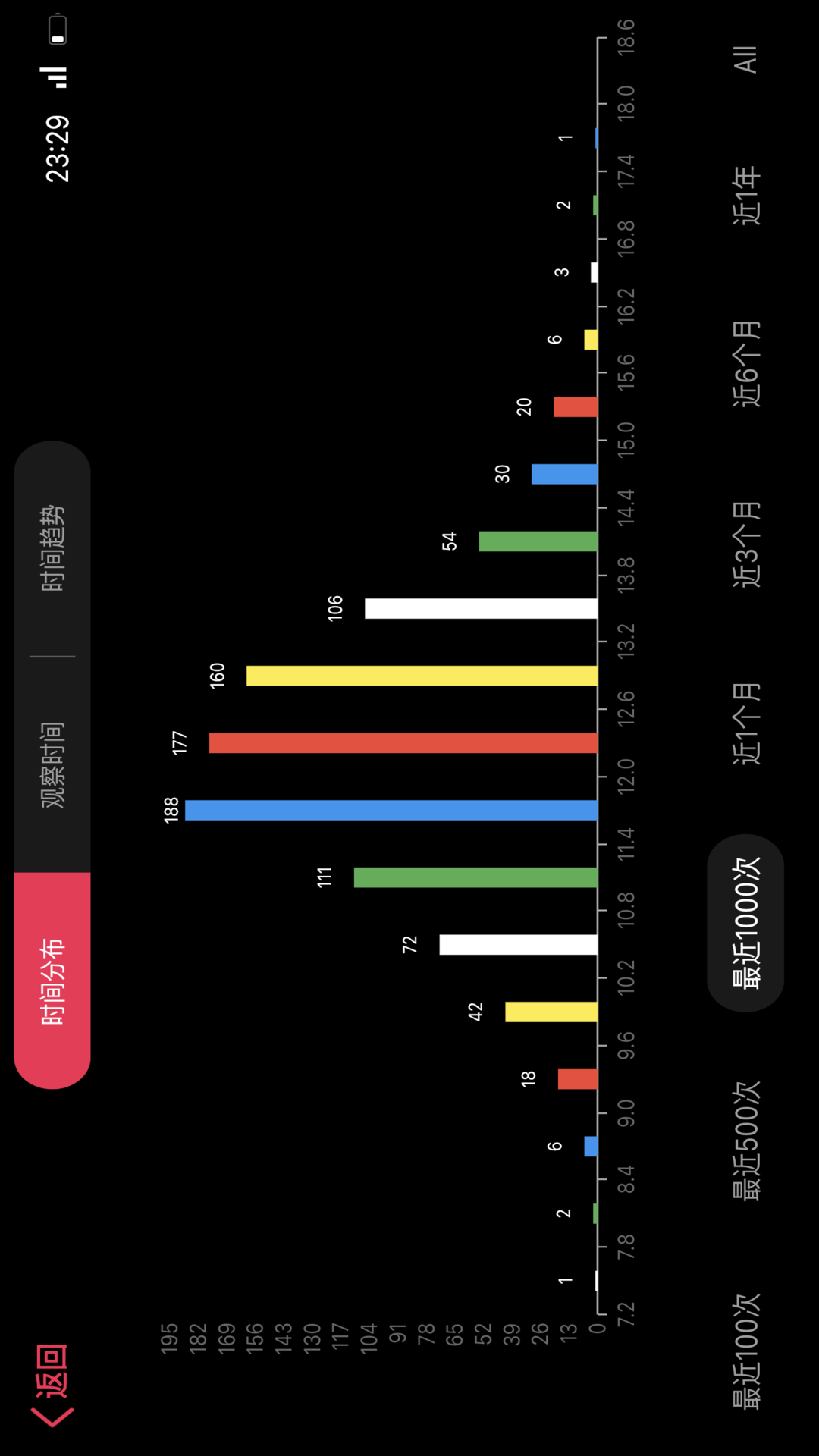Show data for 近6个月
Viewport: 819px width, 1456px height.
click(746, 364)
